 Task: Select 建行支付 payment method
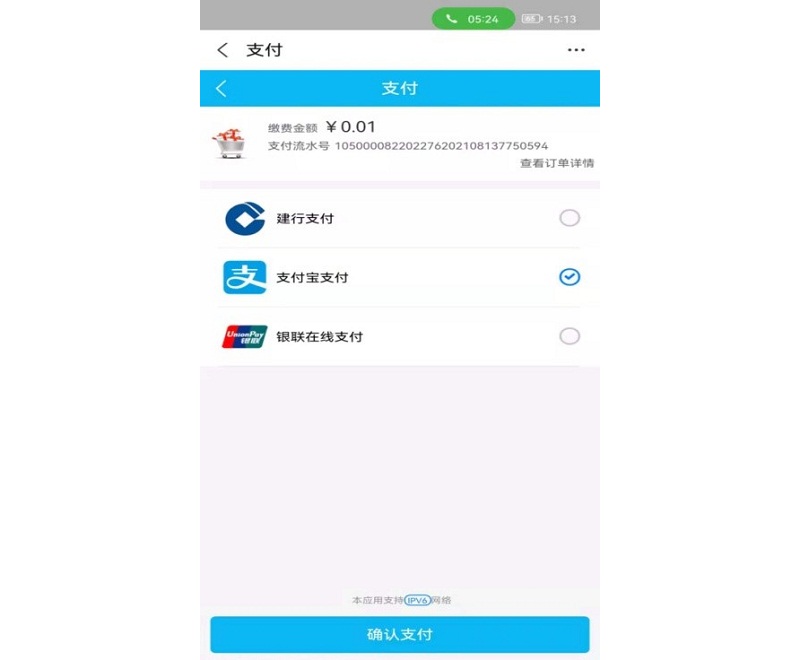(569, 218)
